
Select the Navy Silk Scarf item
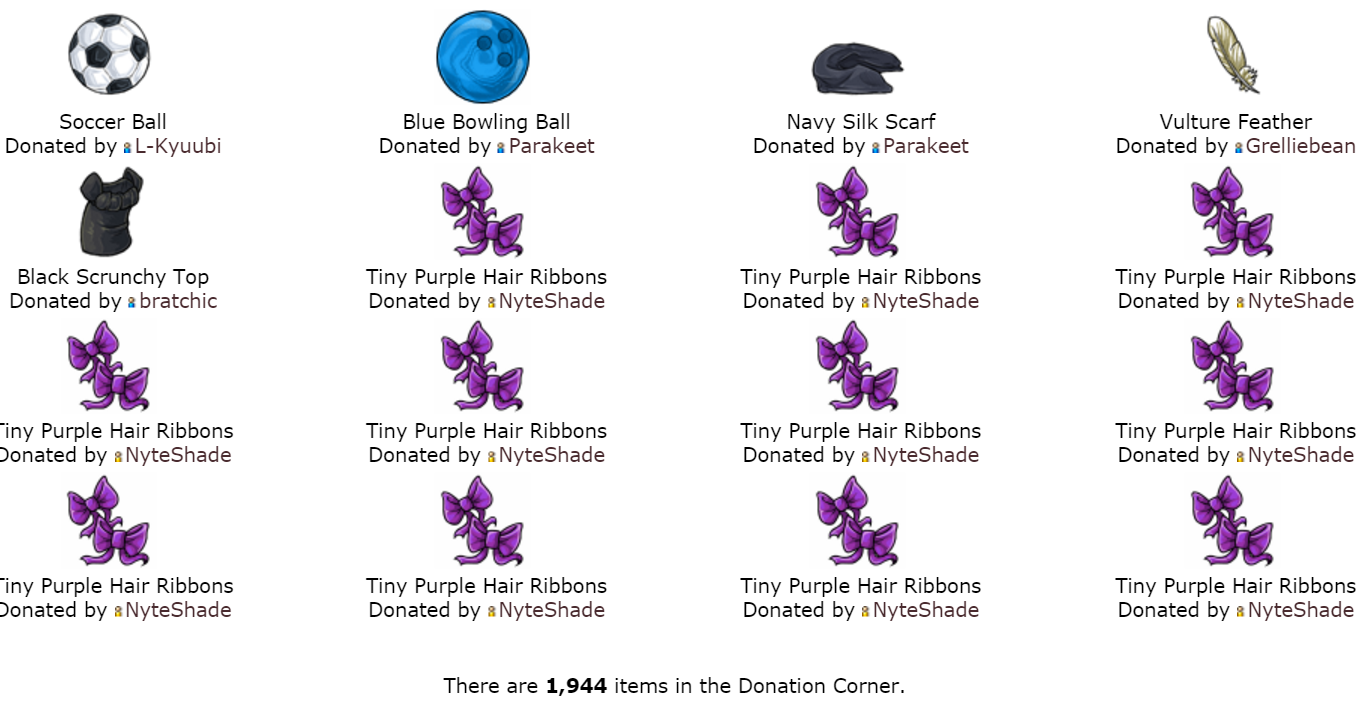pyautogui.click(x=858, y=68)
